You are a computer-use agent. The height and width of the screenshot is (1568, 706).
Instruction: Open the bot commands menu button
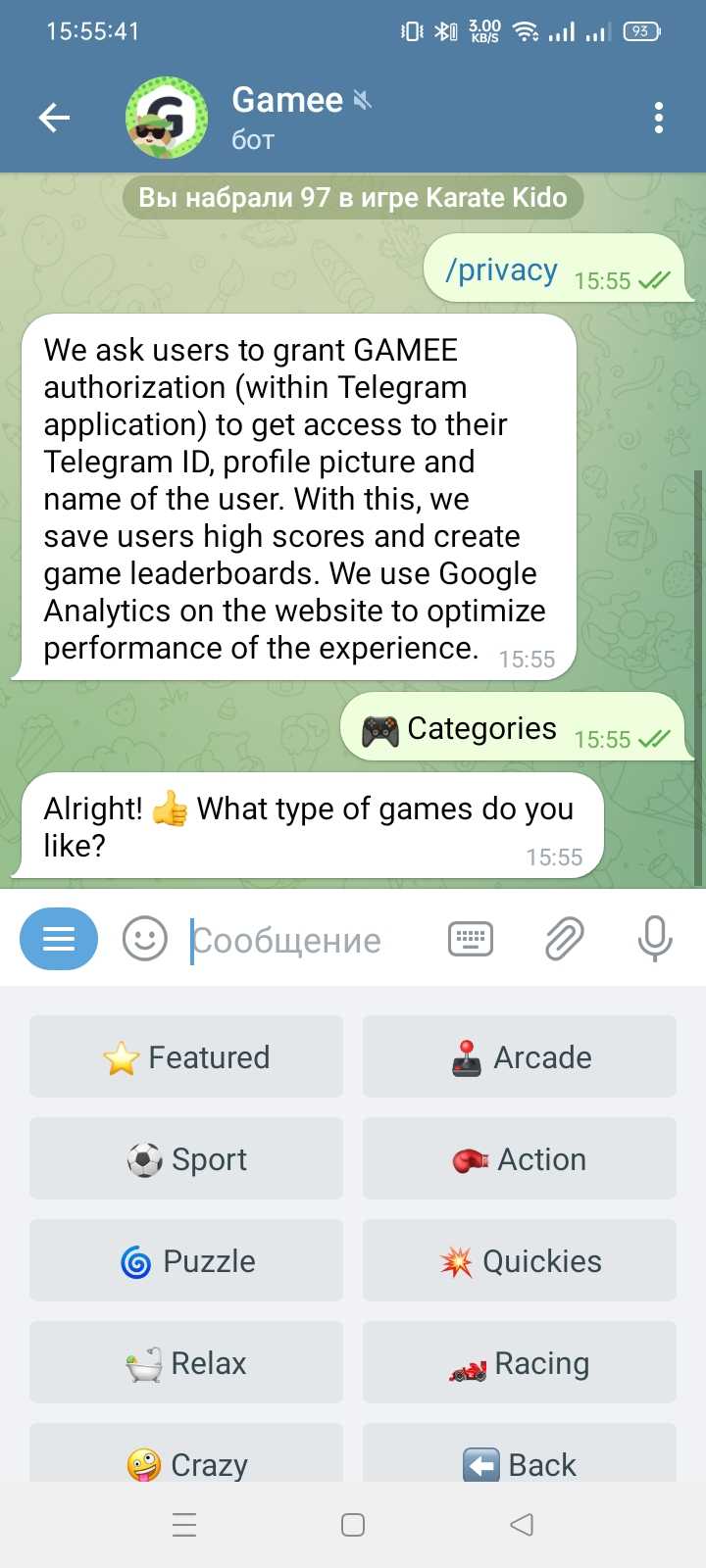pyautogui.click(x=59, y=939)
